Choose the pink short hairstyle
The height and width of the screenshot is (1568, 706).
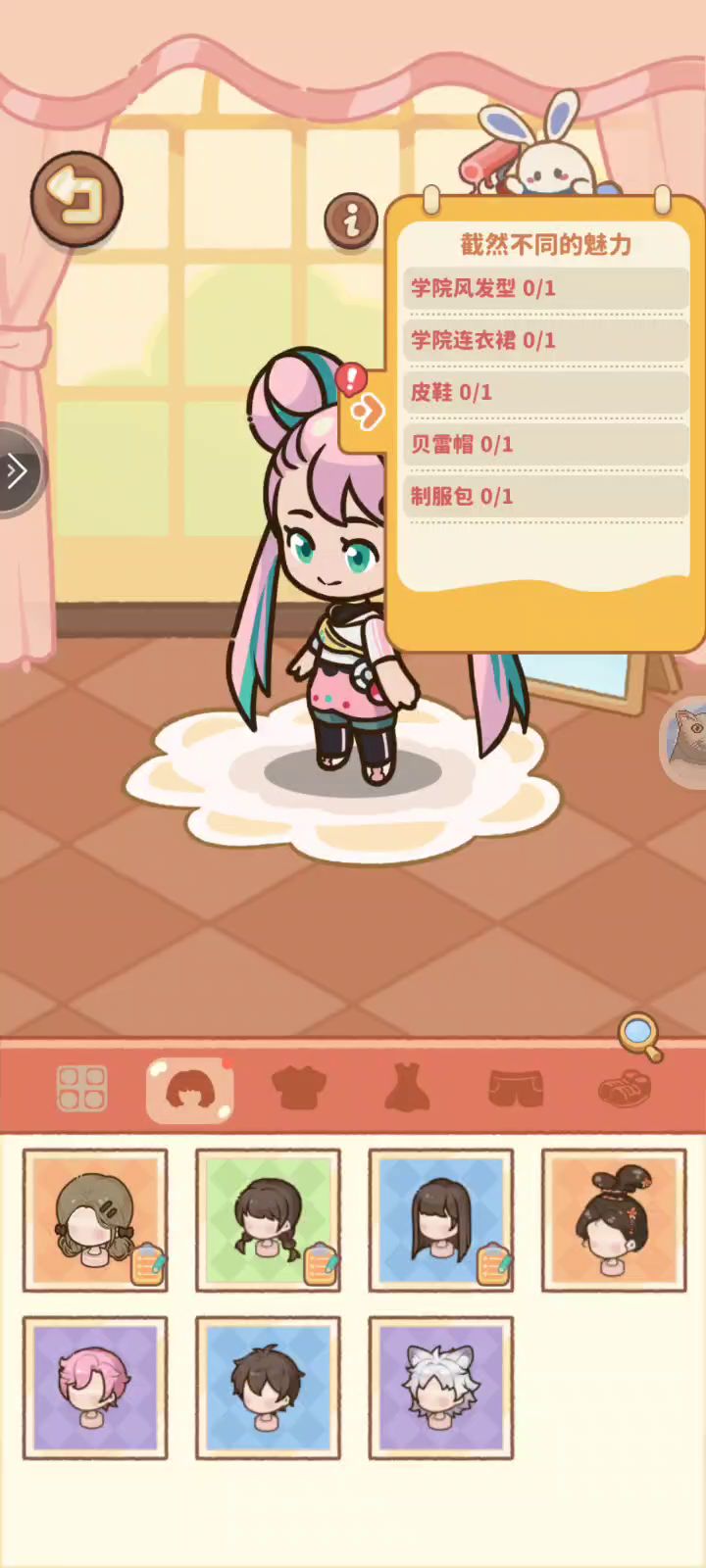[x=95, y=1388]
